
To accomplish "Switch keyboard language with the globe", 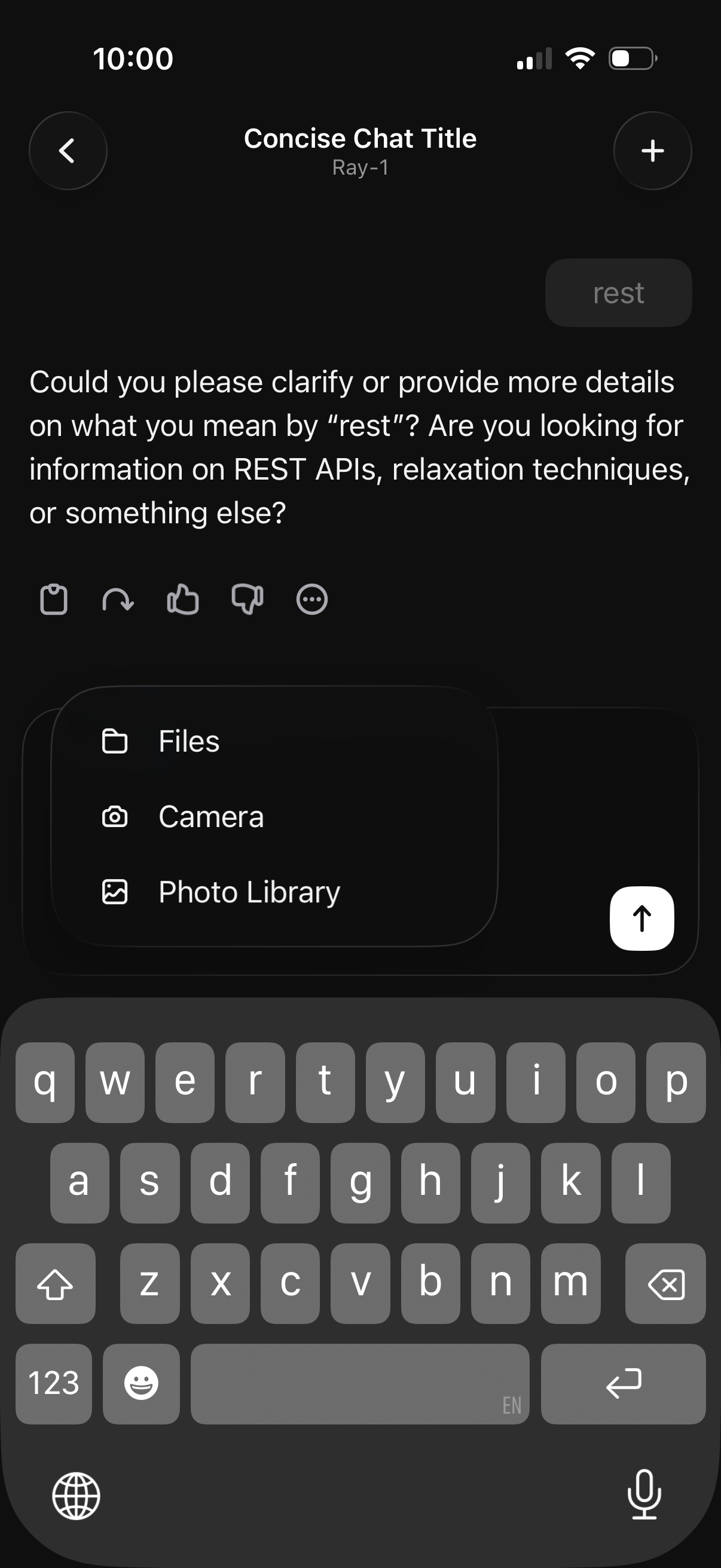I will click(x=77, y=1496).
